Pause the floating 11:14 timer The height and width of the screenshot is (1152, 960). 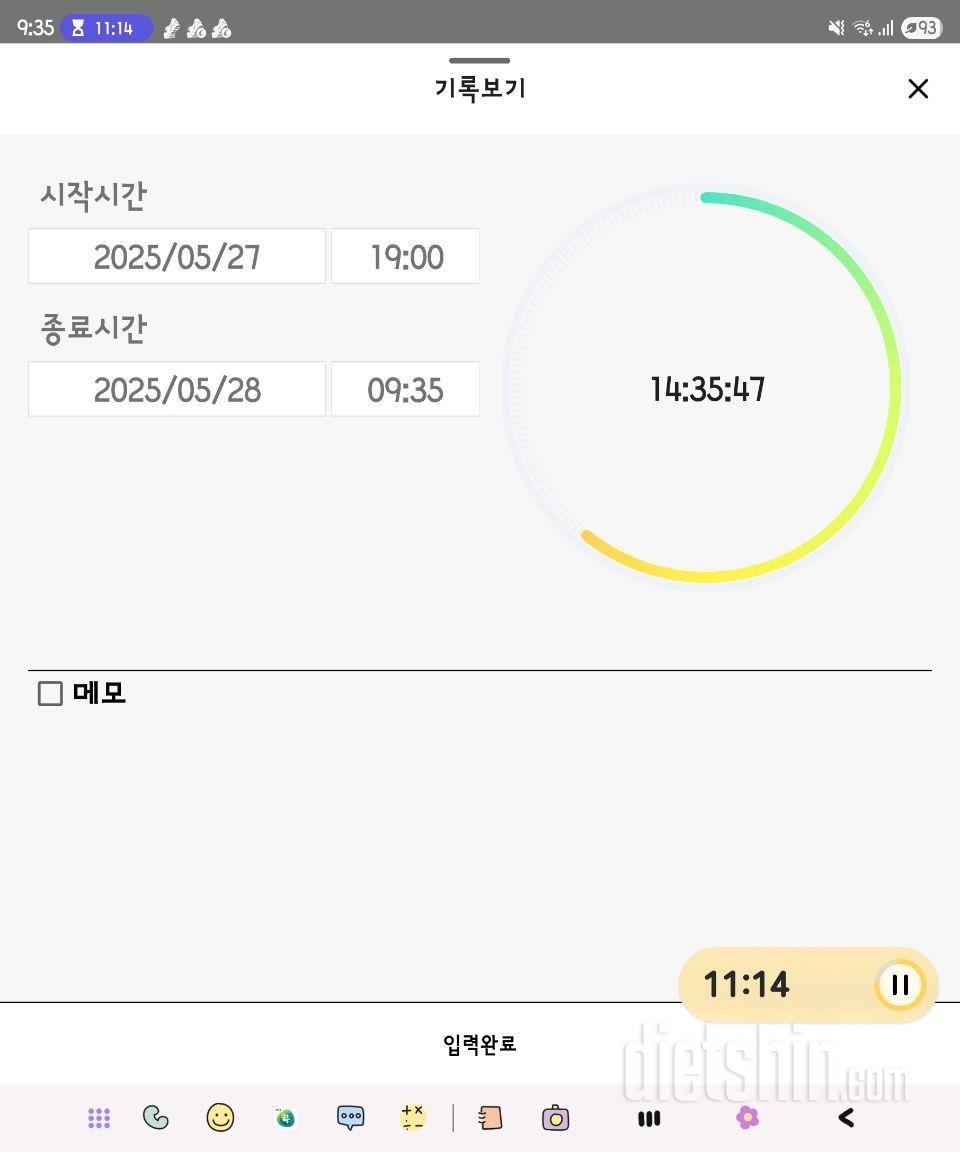900,985
